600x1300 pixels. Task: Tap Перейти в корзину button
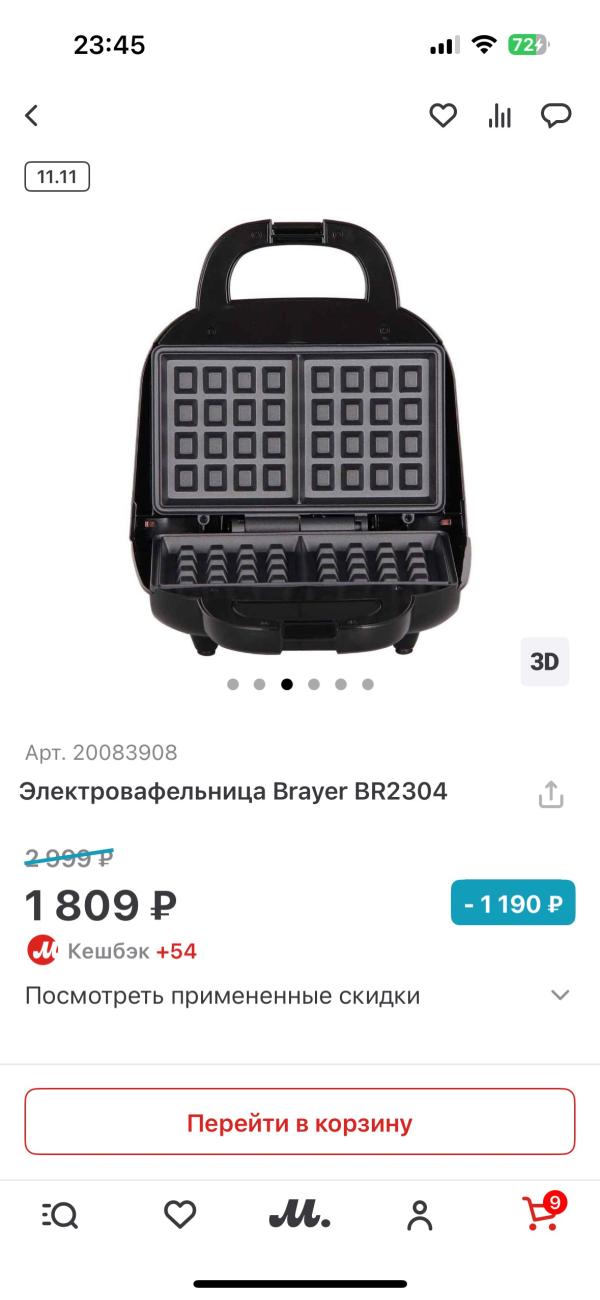point(300,1122)
